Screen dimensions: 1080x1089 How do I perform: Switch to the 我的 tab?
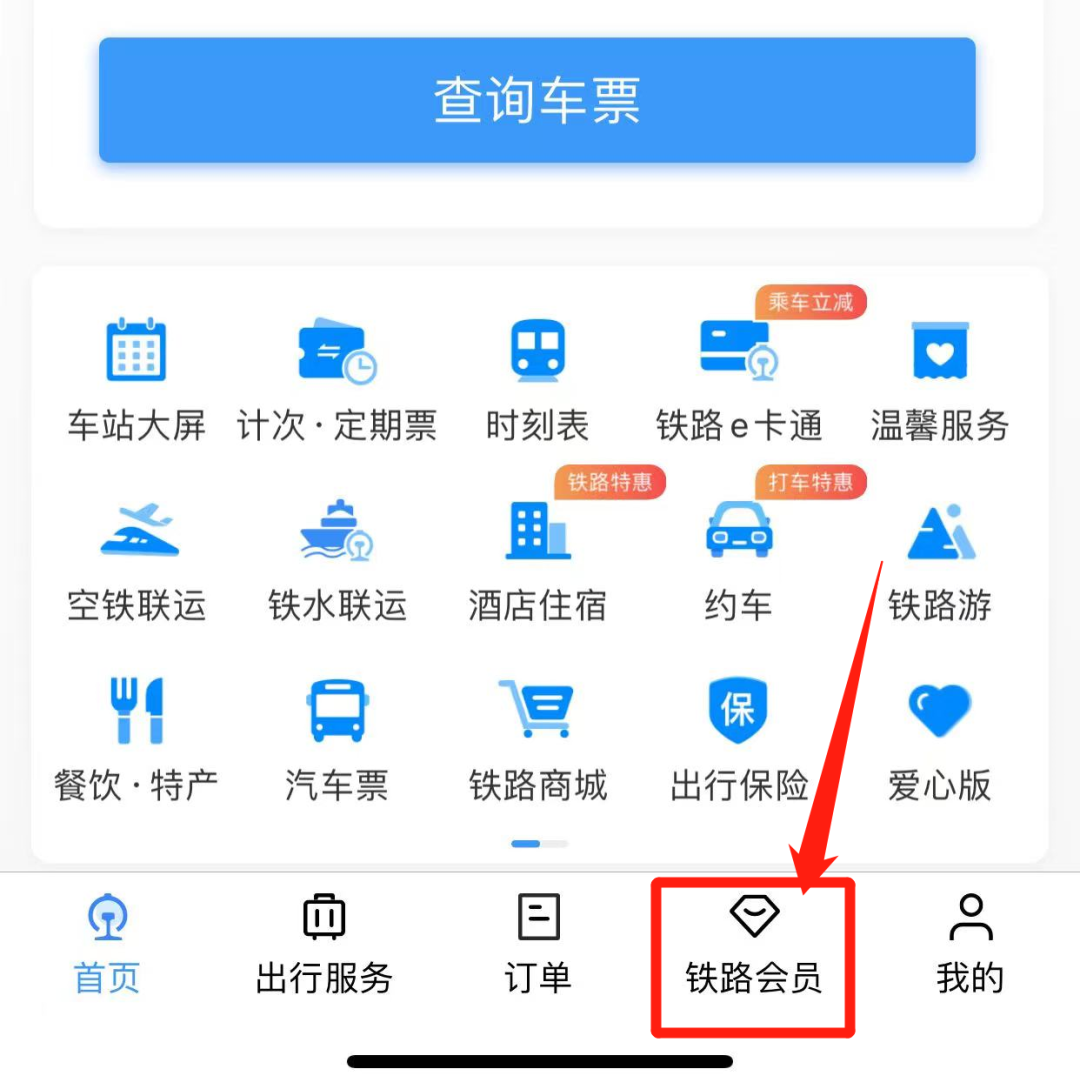(x=969, y=945)
